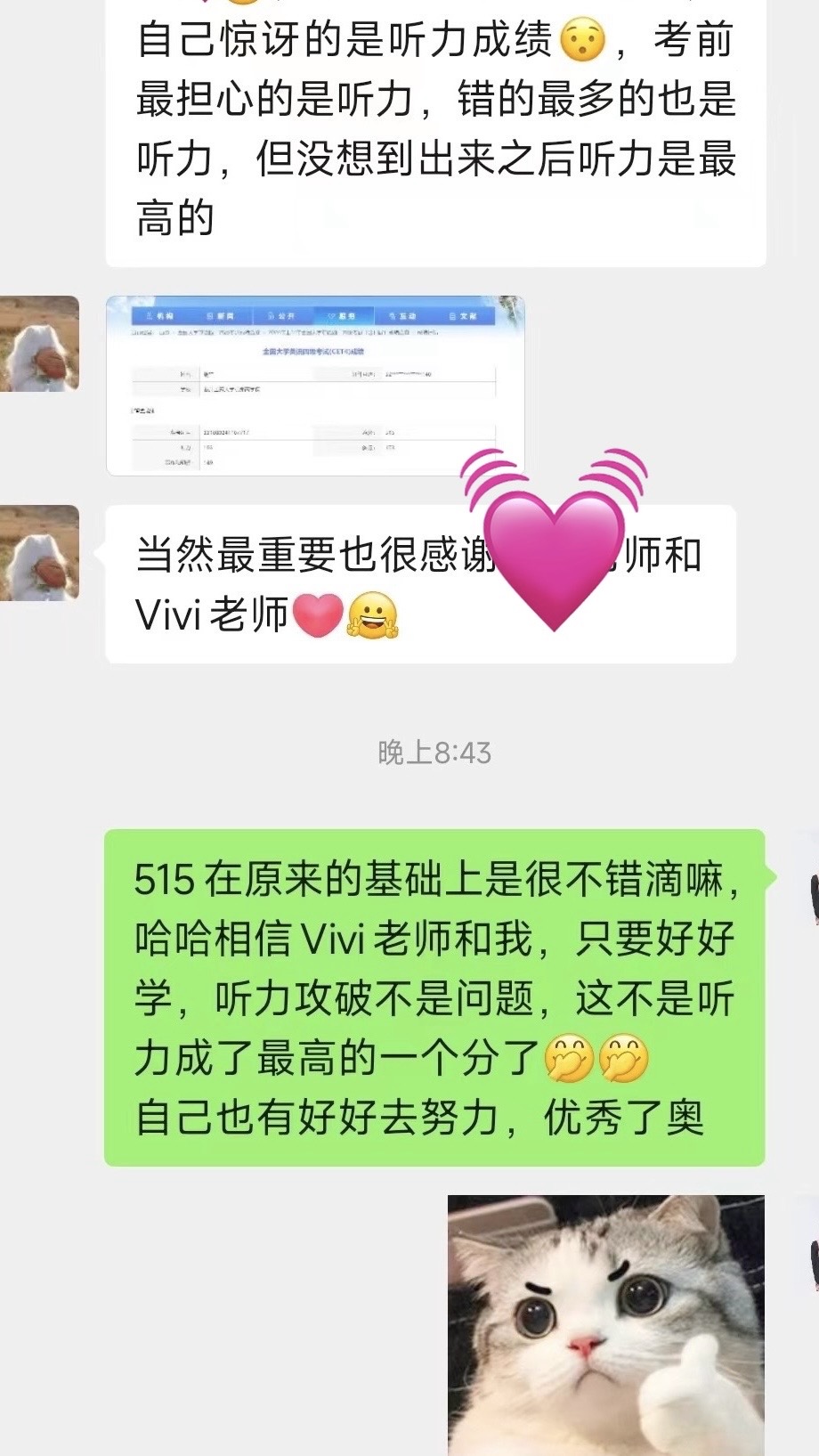Open the cat thumbs-up sticker

(605, 1324)
